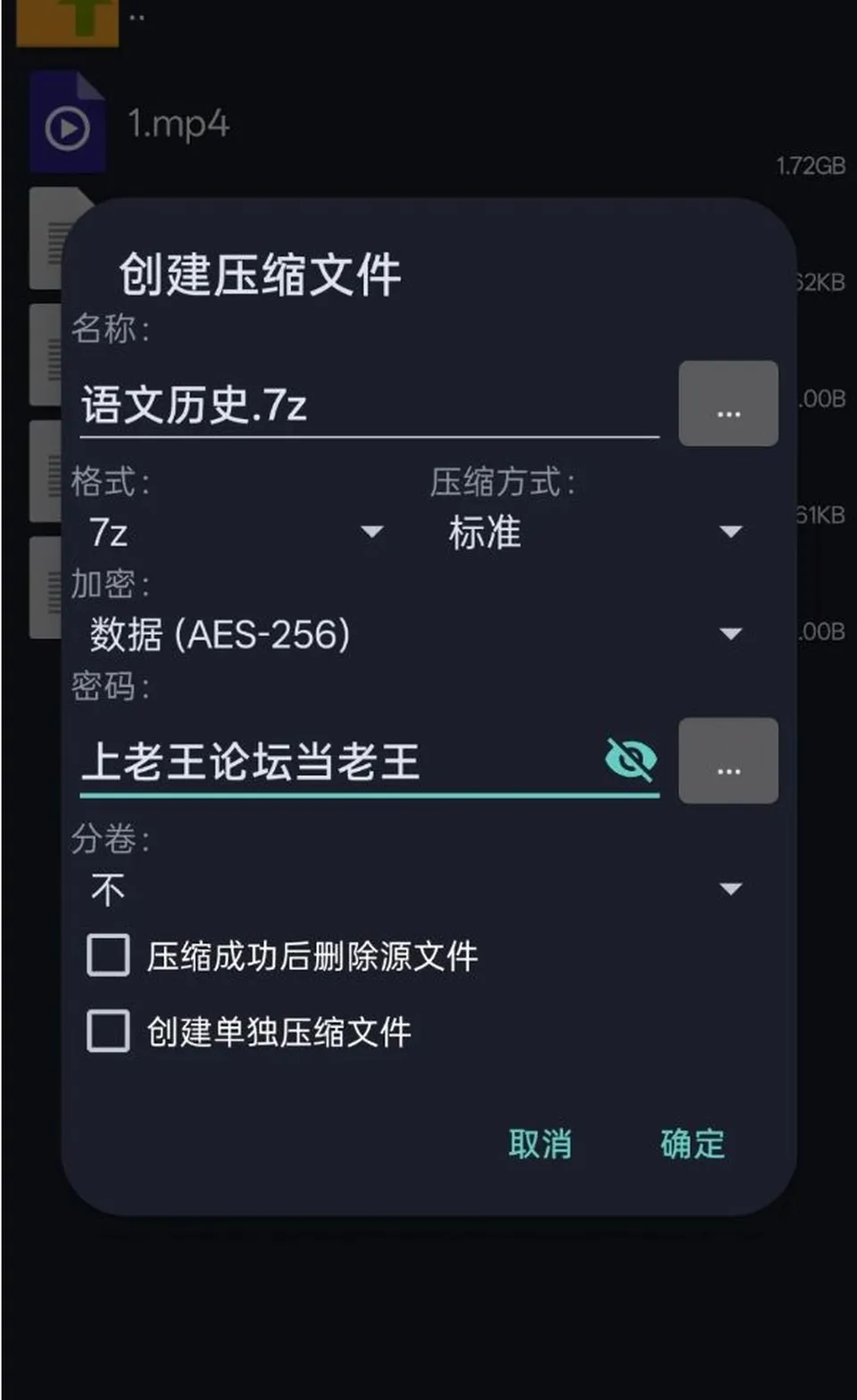Tap the password field to edit it
This screenshot has height=1400, width=857.
click(339, 761)
